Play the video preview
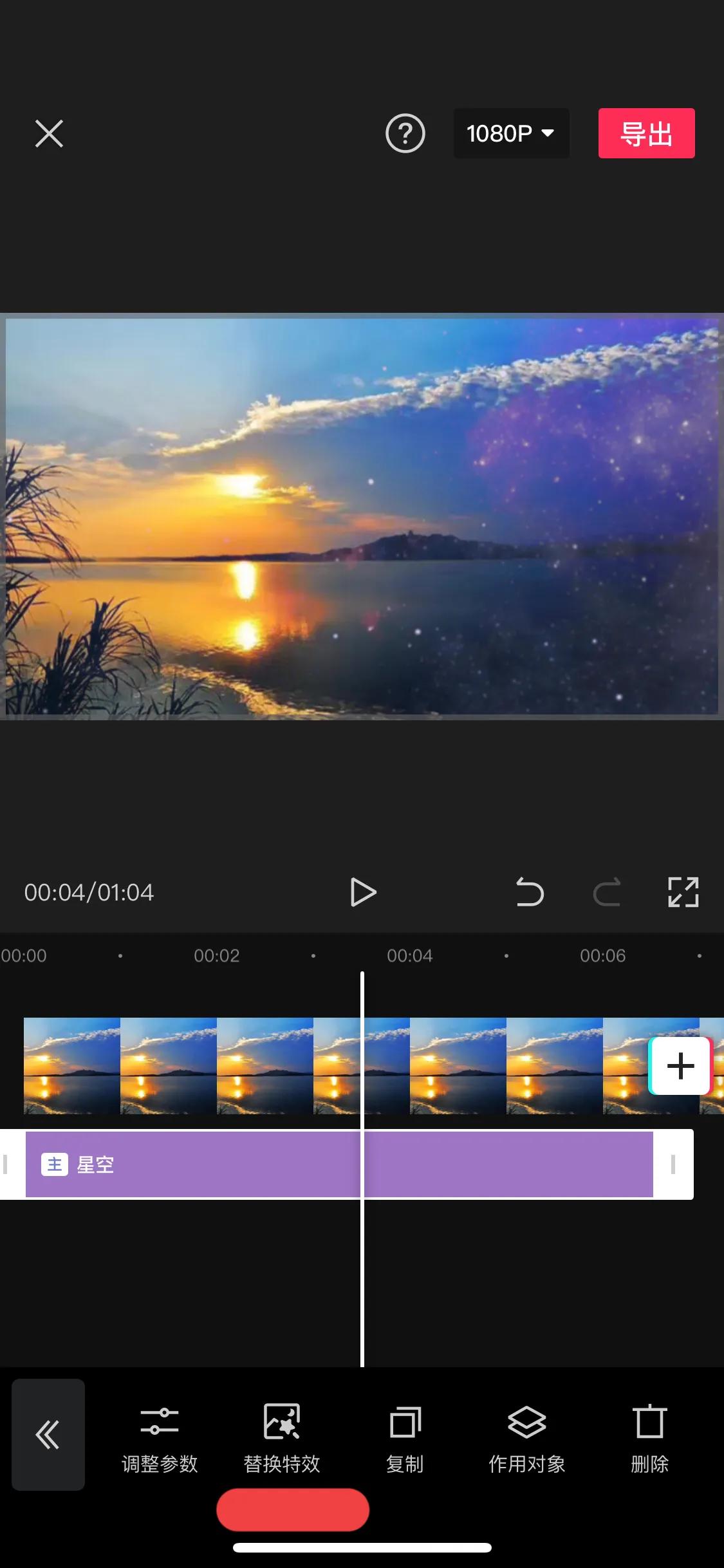Viewport: 724px width, 1568px height. coord(363,892)
